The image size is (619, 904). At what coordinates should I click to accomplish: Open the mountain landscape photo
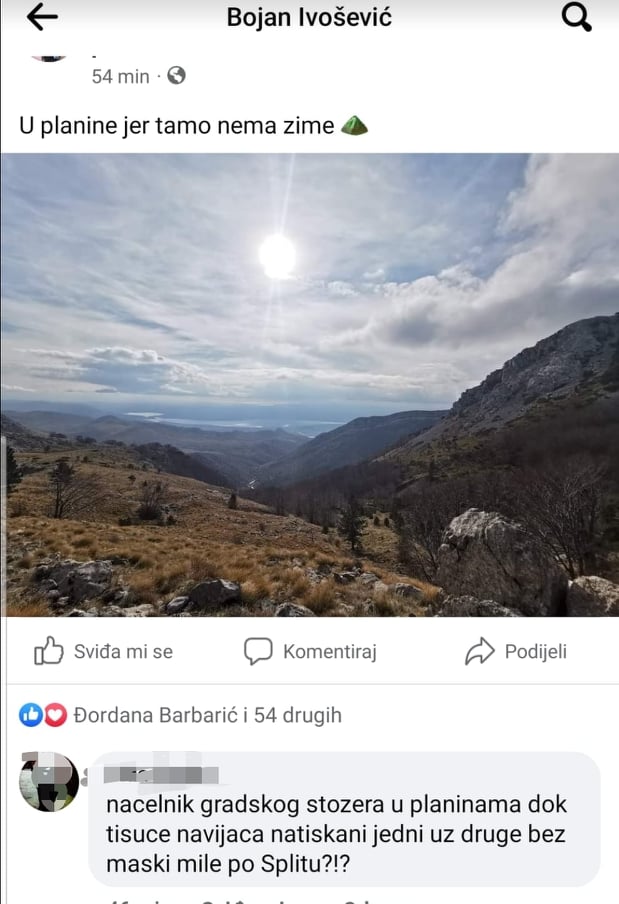309,385
